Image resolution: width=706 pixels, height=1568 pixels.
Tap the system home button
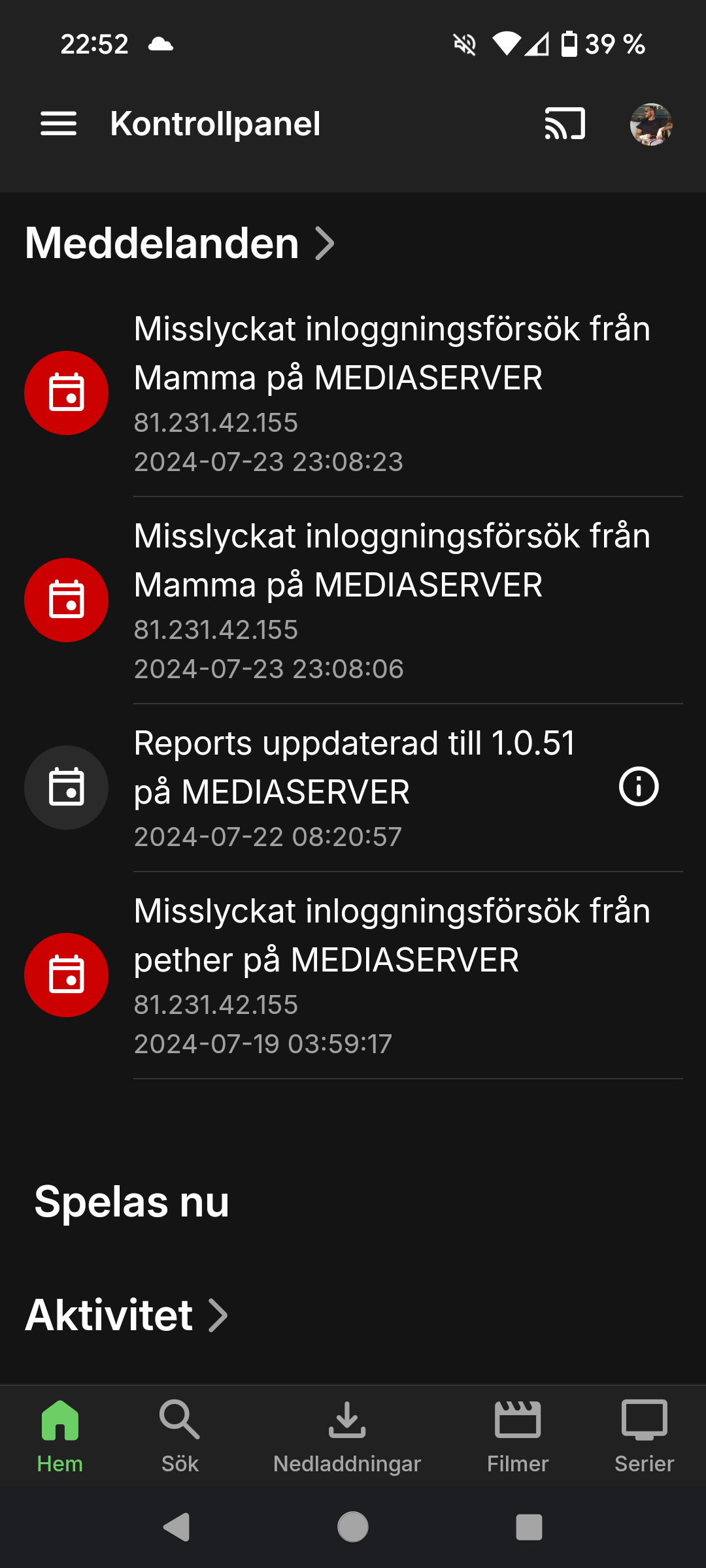[x=353, y=1527]
